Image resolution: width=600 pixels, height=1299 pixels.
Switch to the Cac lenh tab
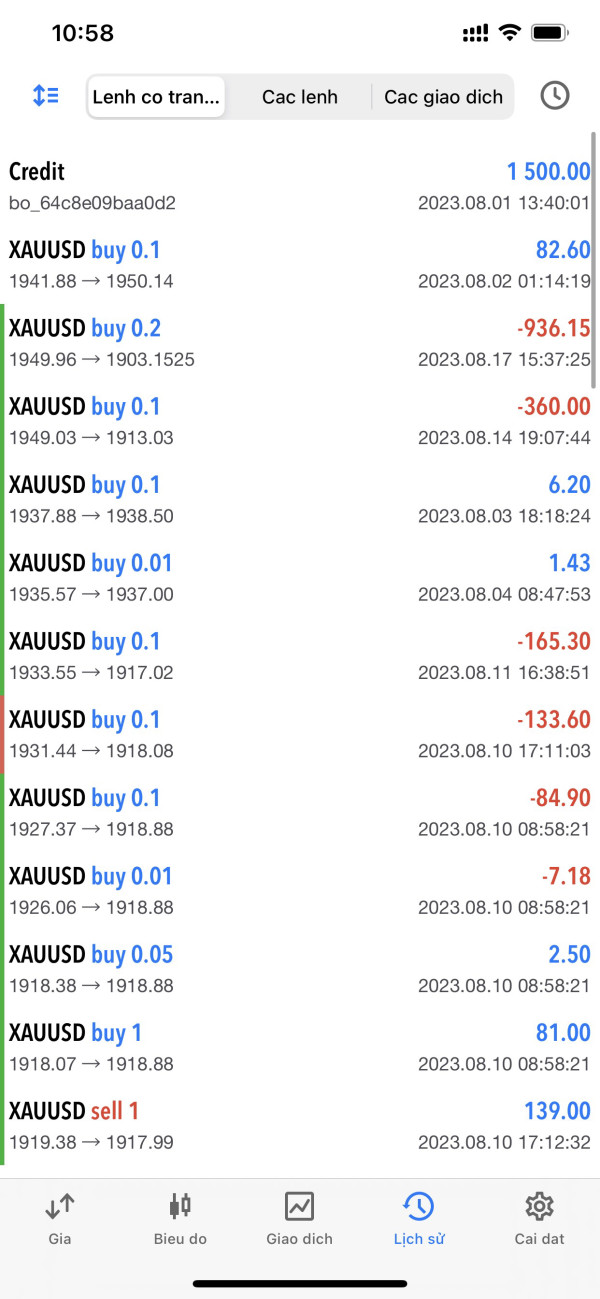click(300, 97)
